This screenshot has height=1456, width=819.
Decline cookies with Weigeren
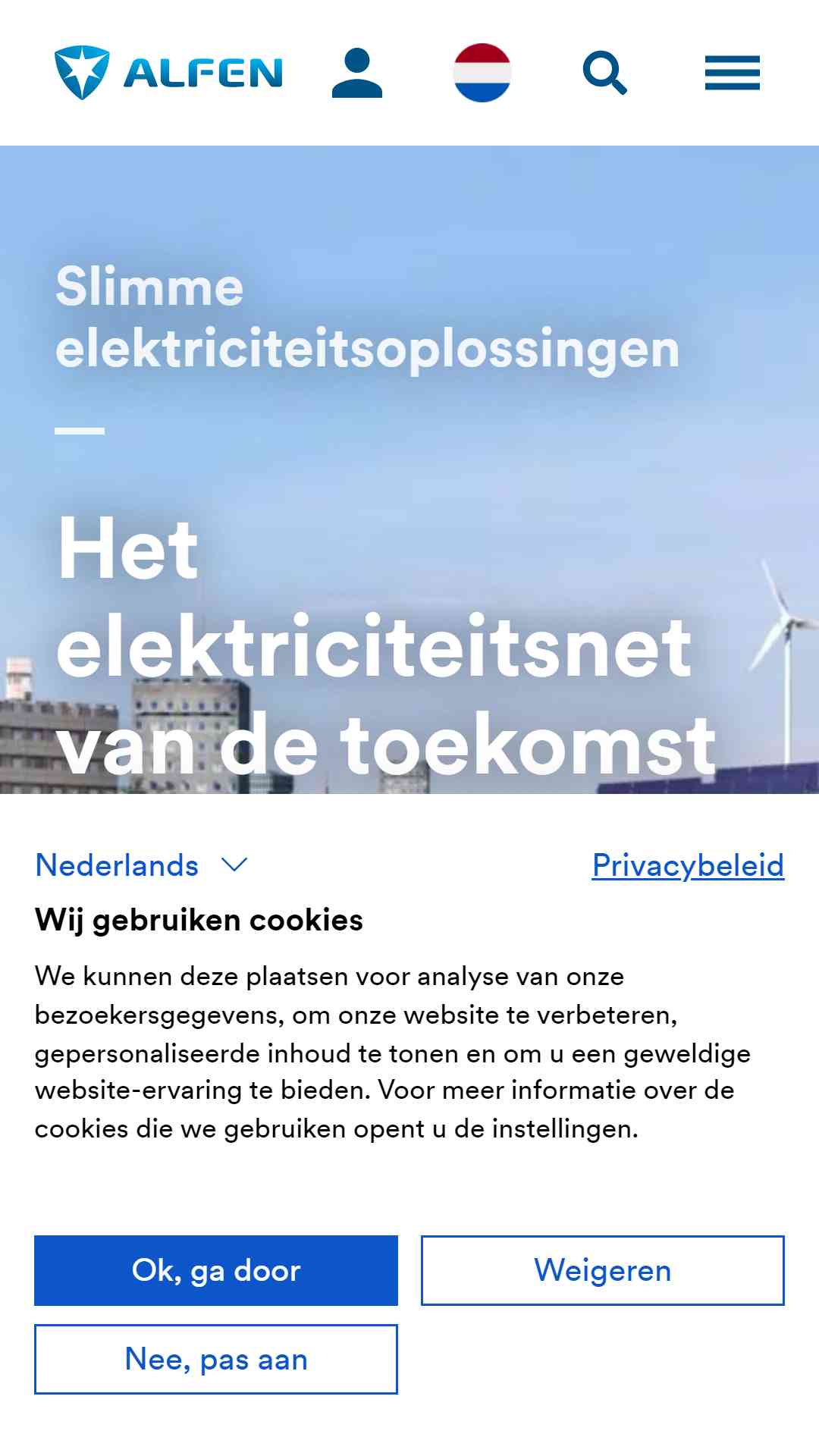tap(603, 1270)
